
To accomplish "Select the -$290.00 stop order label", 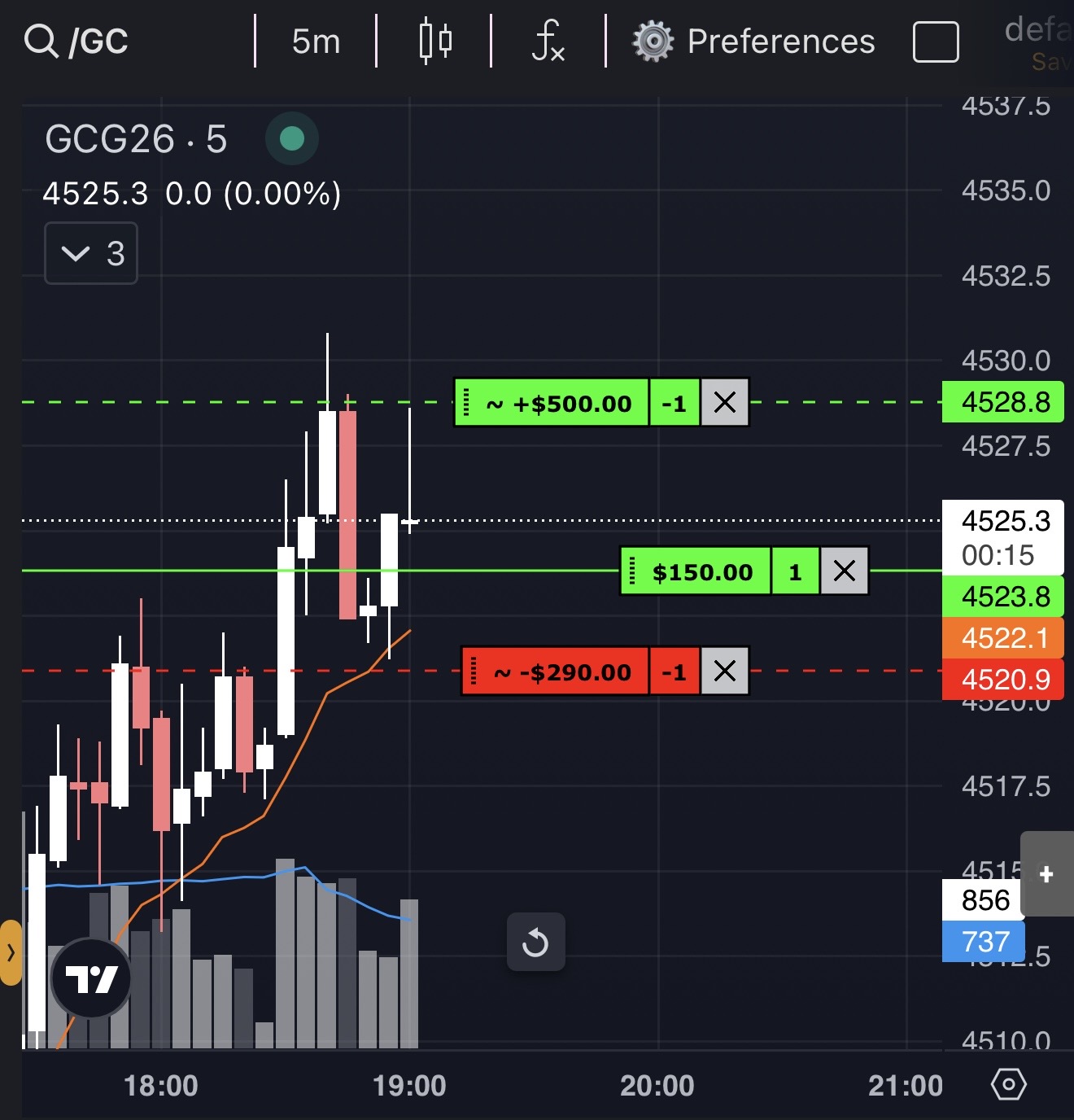I will click(x=561, y=672).
